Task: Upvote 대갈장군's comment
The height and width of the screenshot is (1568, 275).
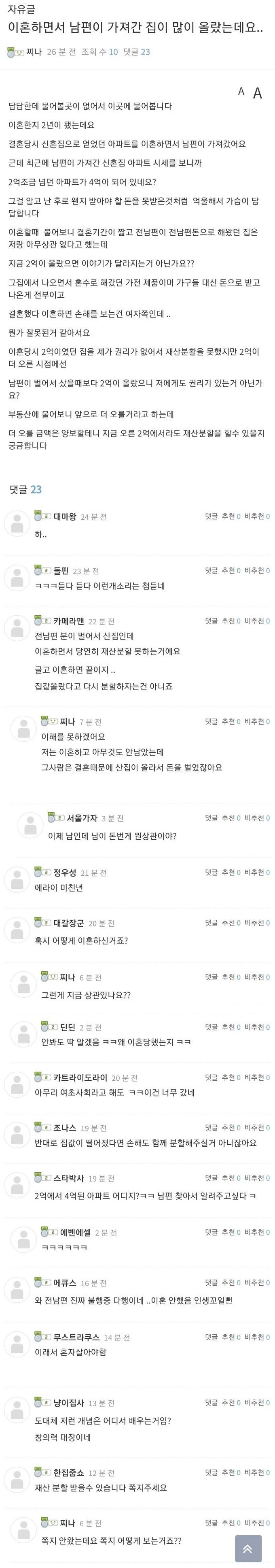Action: [x=231, y=923]
